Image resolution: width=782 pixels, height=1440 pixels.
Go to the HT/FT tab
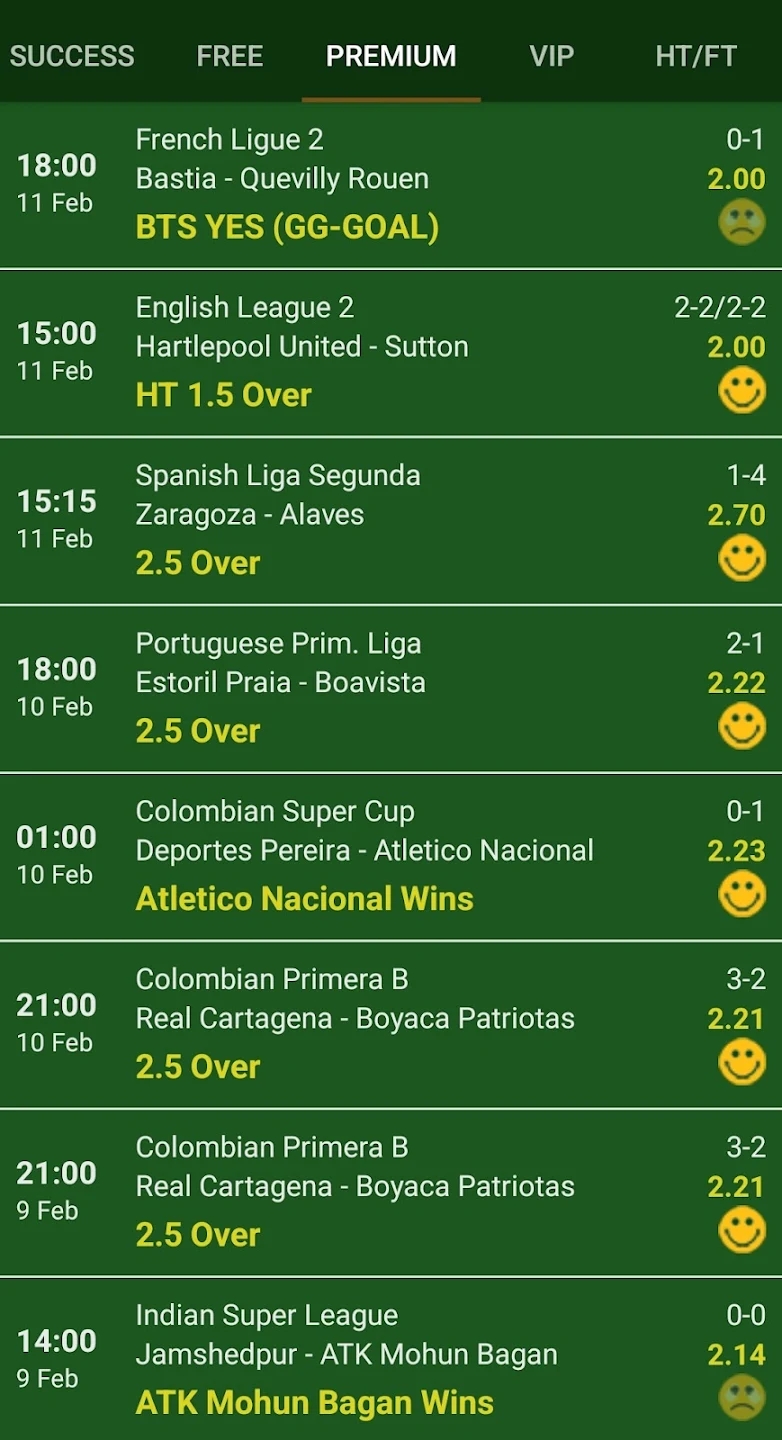click(696, 56)
